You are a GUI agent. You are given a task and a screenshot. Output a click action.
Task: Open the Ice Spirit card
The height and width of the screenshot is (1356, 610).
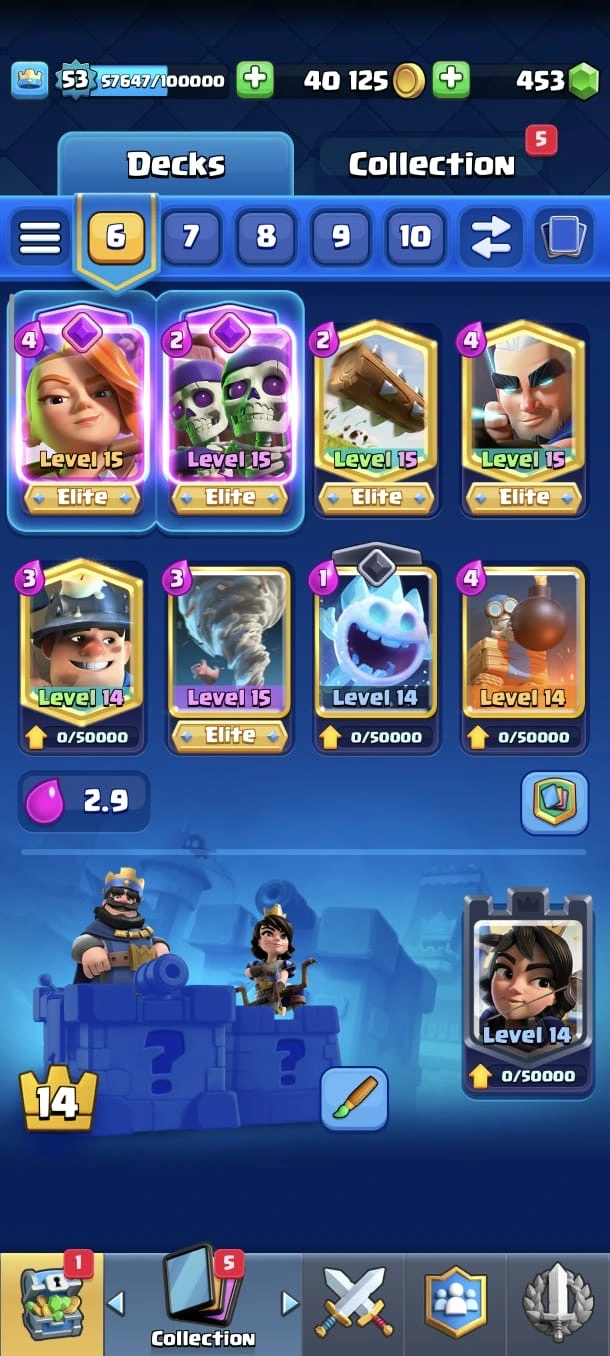(x=377, y=640)
